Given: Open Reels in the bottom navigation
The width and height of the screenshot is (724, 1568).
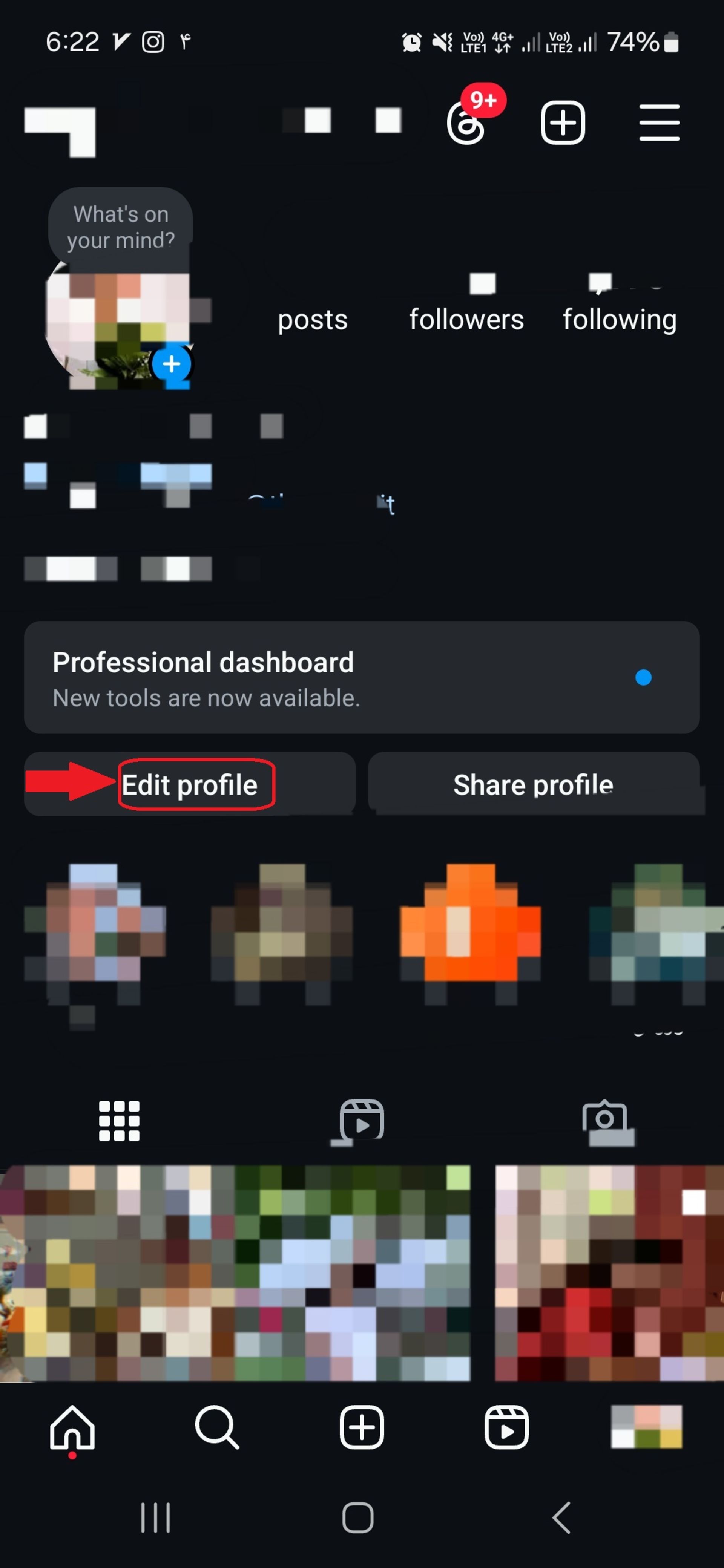Looking at the screenshot, I should point(506,1427).
